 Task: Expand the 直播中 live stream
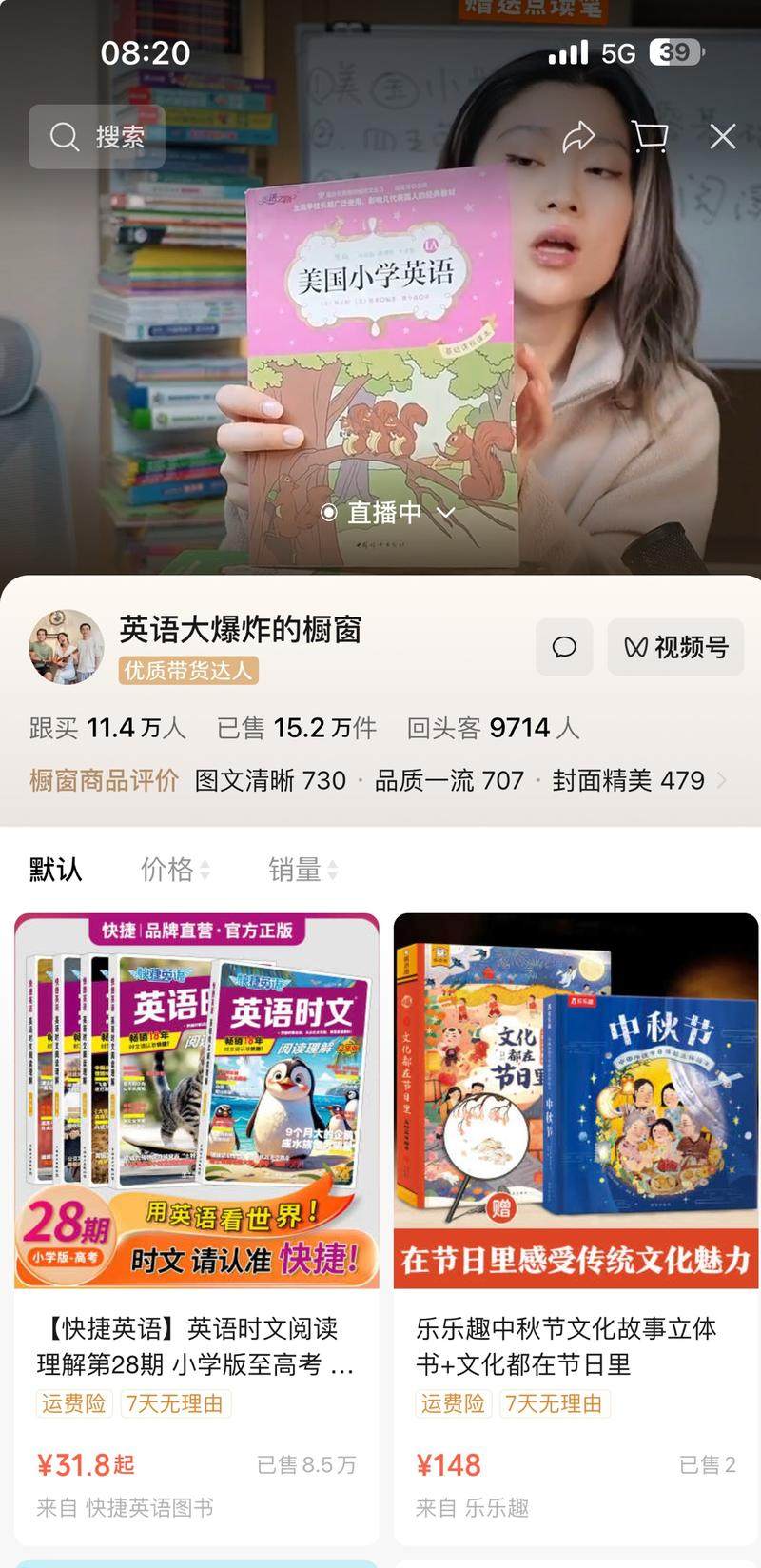pyautogui.click(x=388, y=513)
